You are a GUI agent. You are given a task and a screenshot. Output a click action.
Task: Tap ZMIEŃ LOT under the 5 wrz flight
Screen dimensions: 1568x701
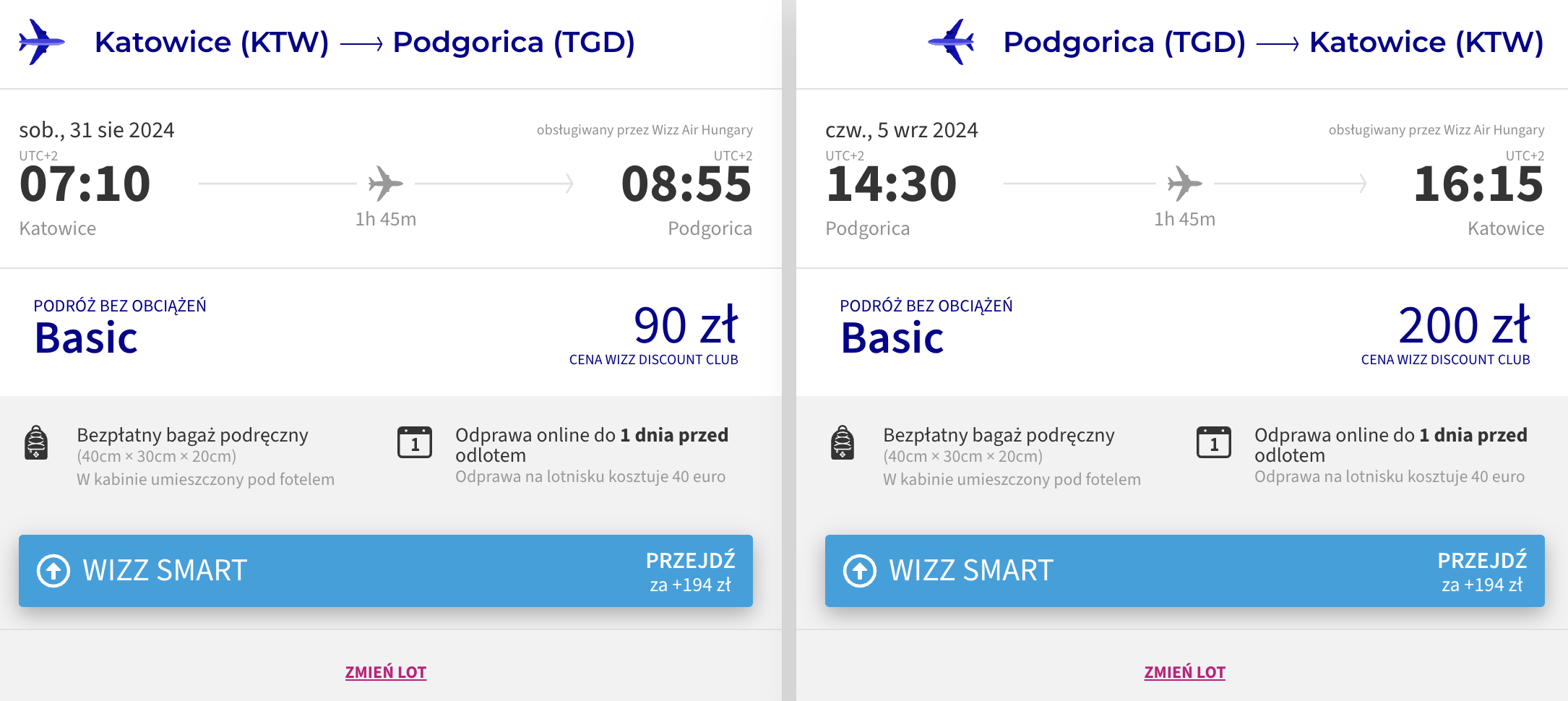[1184, 672]
